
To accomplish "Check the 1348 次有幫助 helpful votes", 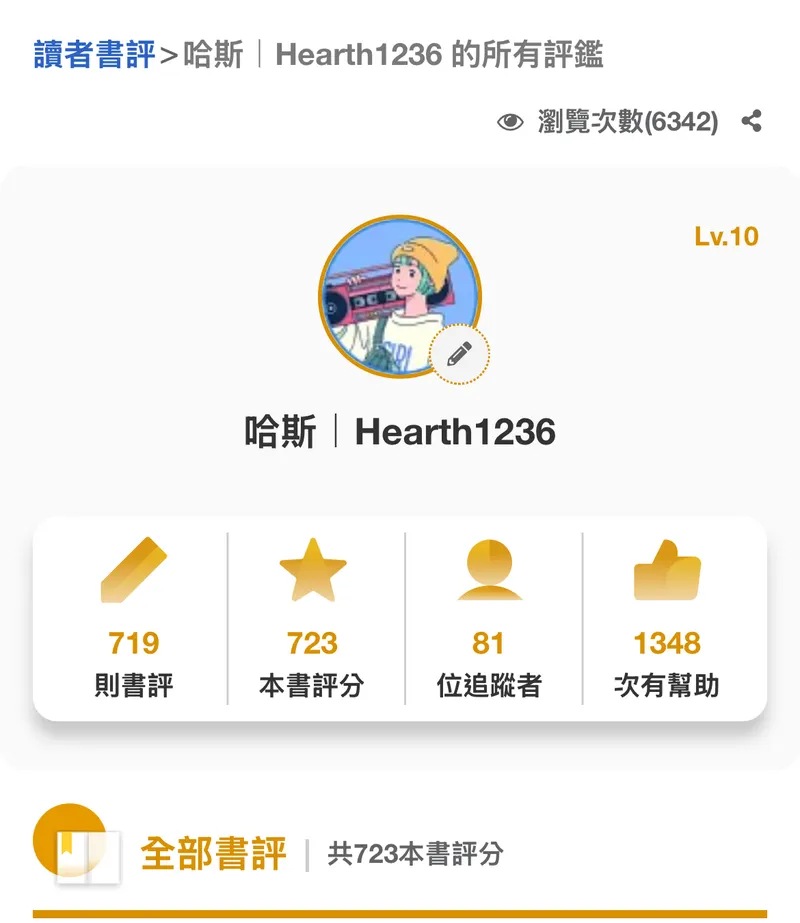I will point(667,619).
